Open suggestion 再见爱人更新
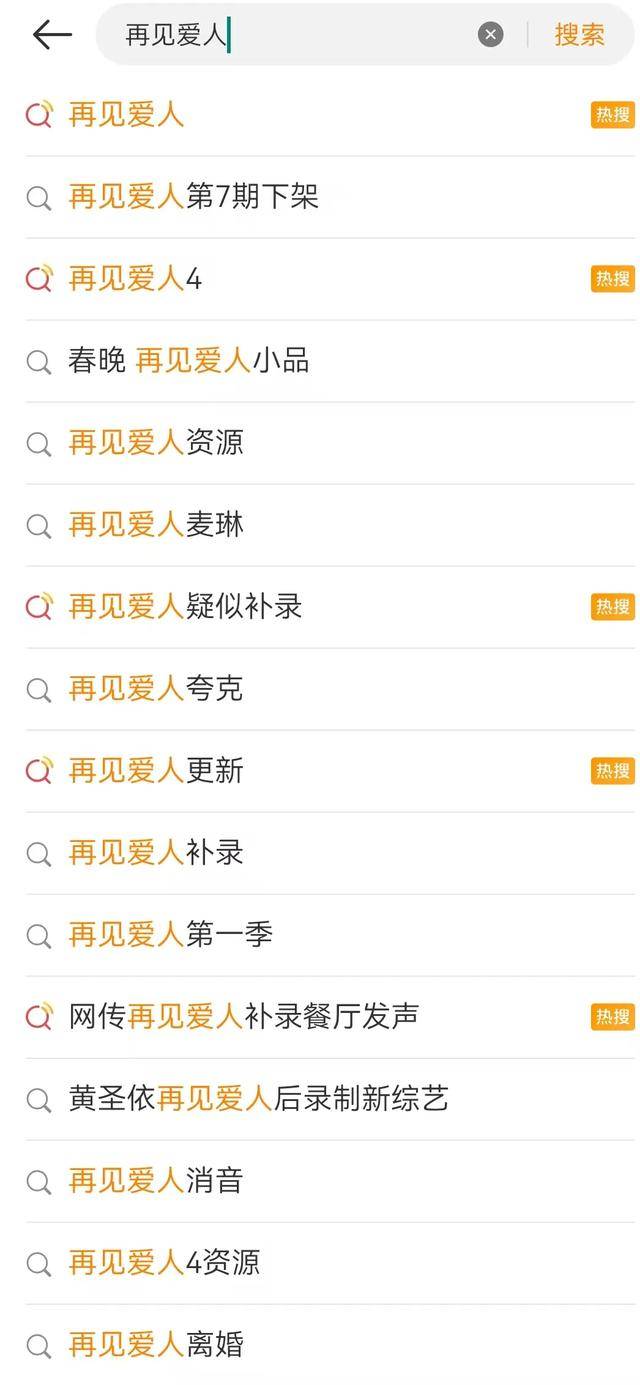Image resolution: width=640 pixels, height=1385 pixels. point(330,771)
